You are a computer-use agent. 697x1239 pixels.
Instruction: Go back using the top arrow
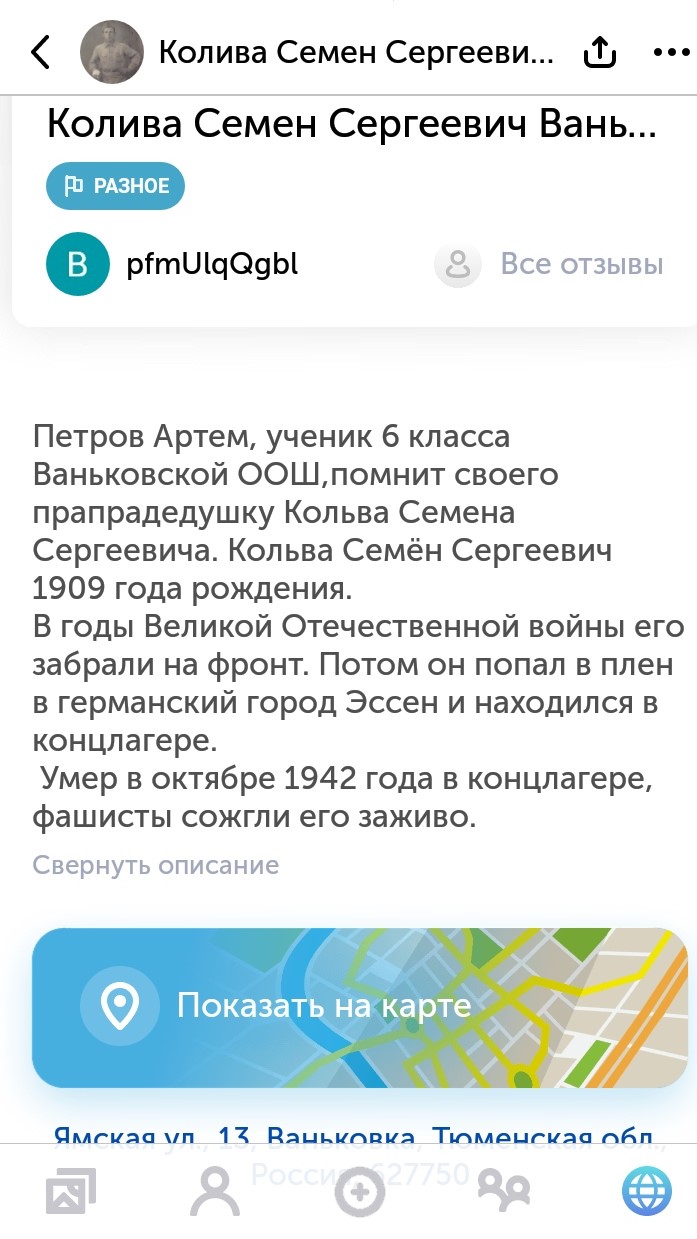(41, 52)
